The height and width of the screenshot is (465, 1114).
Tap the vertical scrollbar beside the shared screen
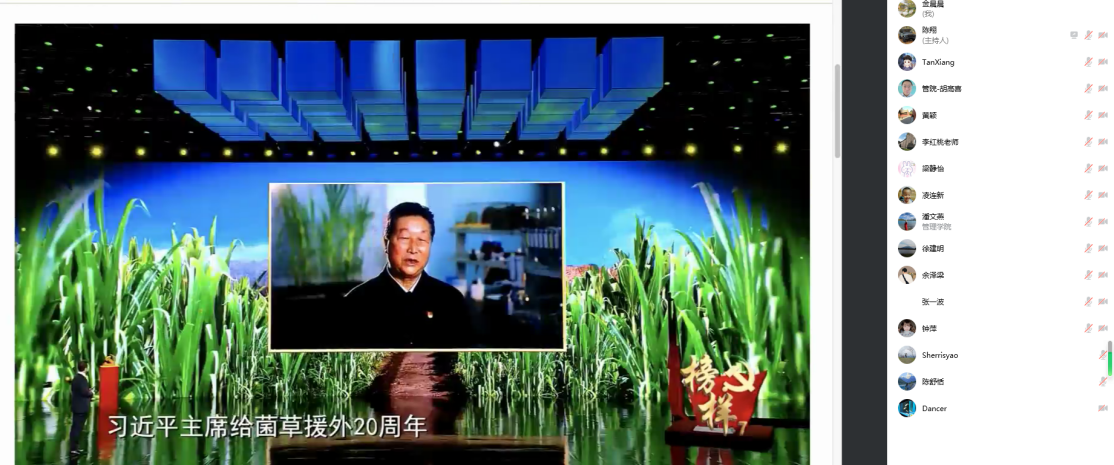(837, 110)
